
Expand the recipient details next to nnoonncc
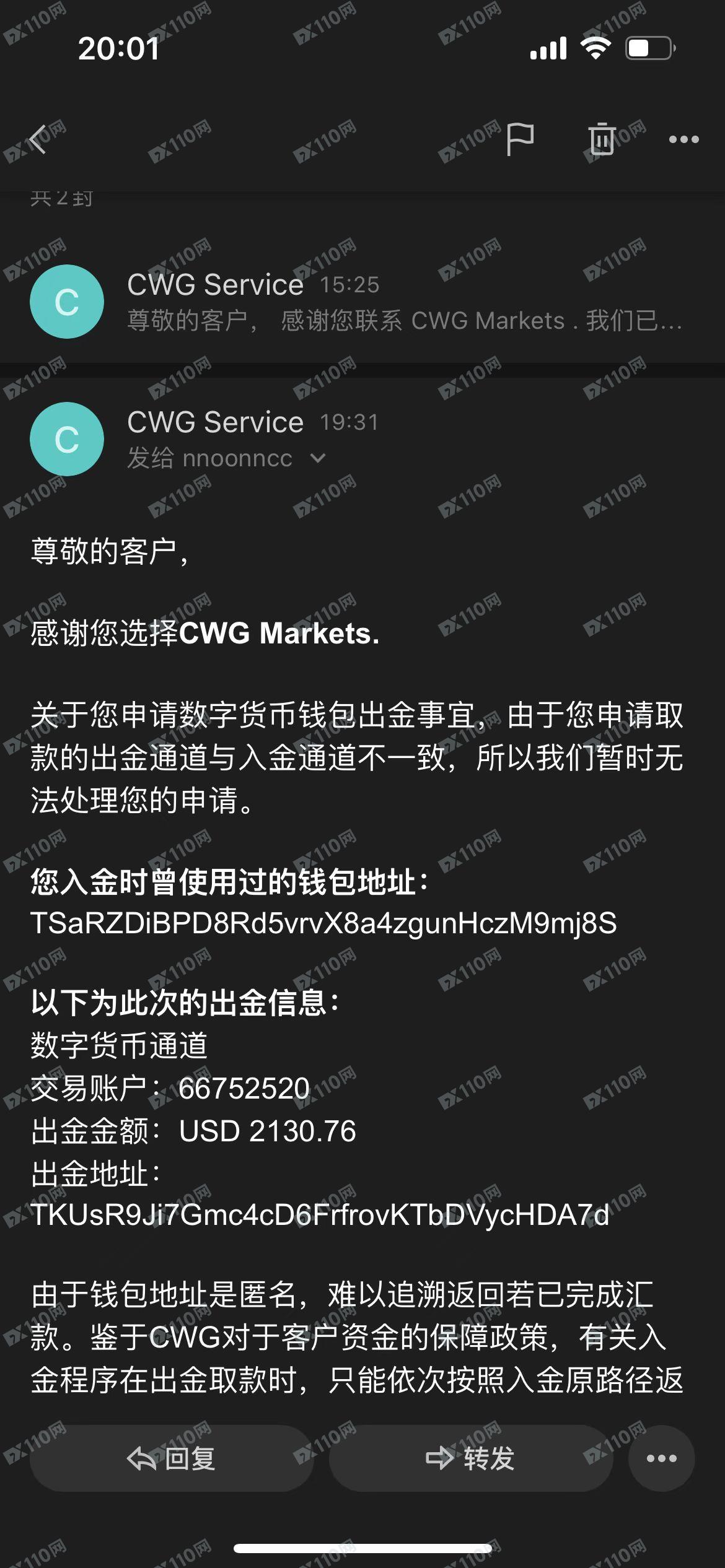click(x=318, y=459)
